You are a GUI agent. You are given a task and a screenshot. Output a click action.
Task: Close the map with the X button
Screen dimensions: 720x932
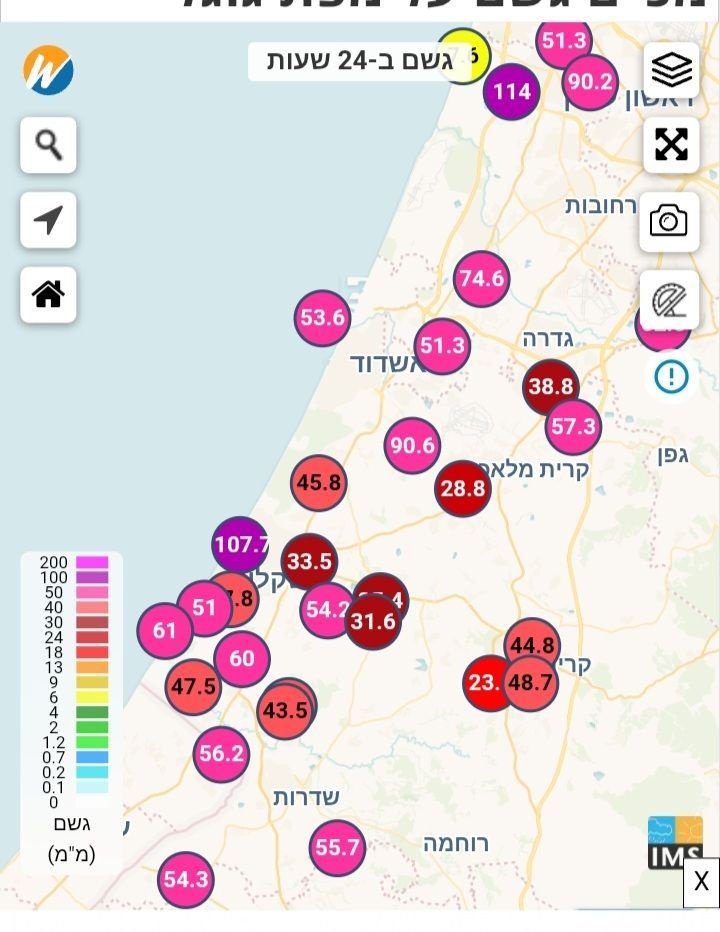coord(701,882)
